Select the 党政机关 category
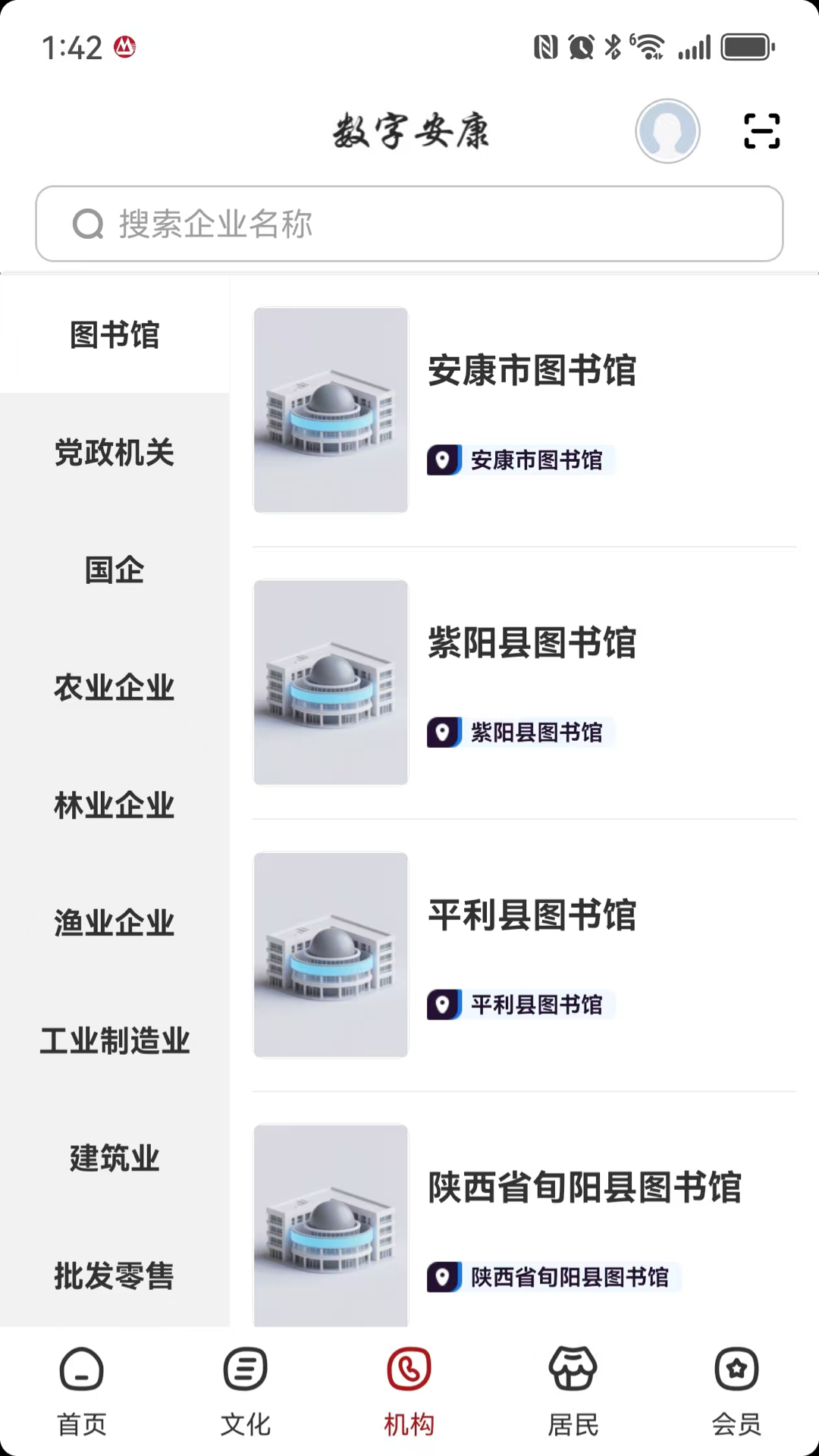 [x=115, y=453]
